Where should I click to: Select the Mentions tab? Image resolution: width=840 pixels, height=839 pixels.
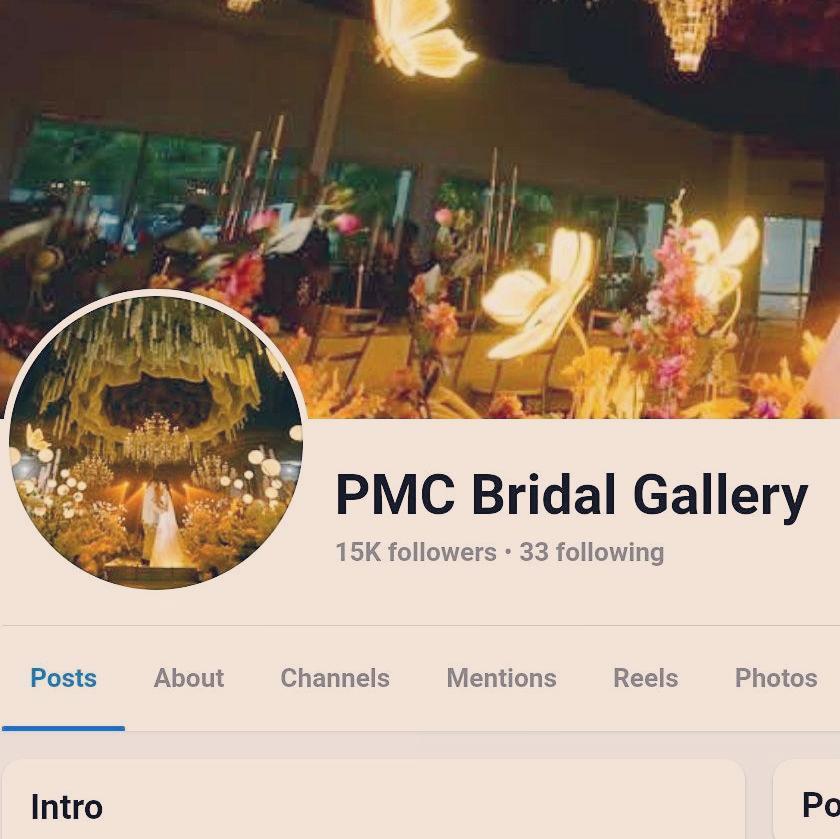click(x=501, y=678)
